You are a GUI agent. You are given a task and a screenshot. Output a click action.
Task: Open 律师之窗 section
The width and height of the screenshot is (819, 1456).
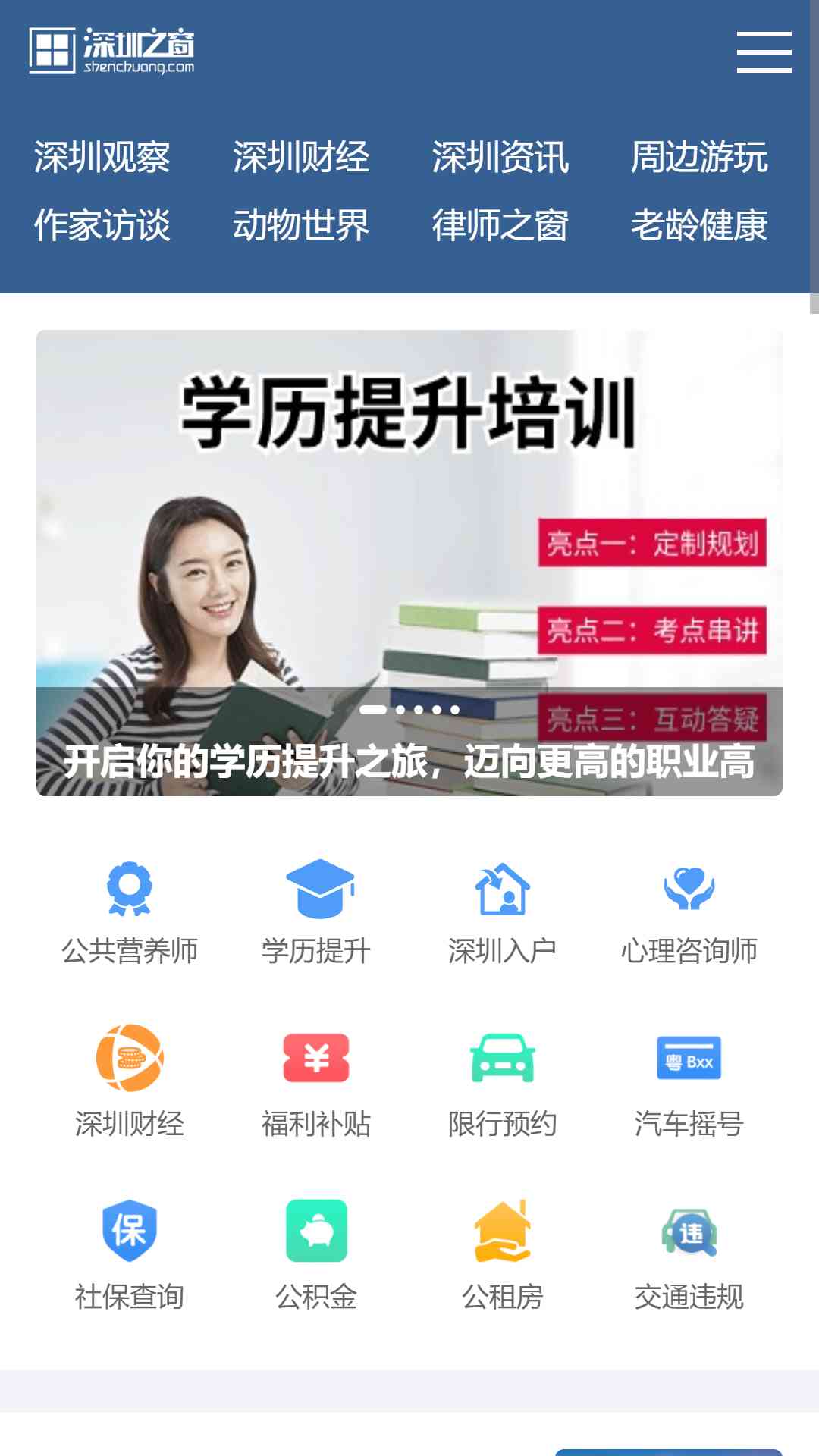pyautogui.click(x=500, y=225)
